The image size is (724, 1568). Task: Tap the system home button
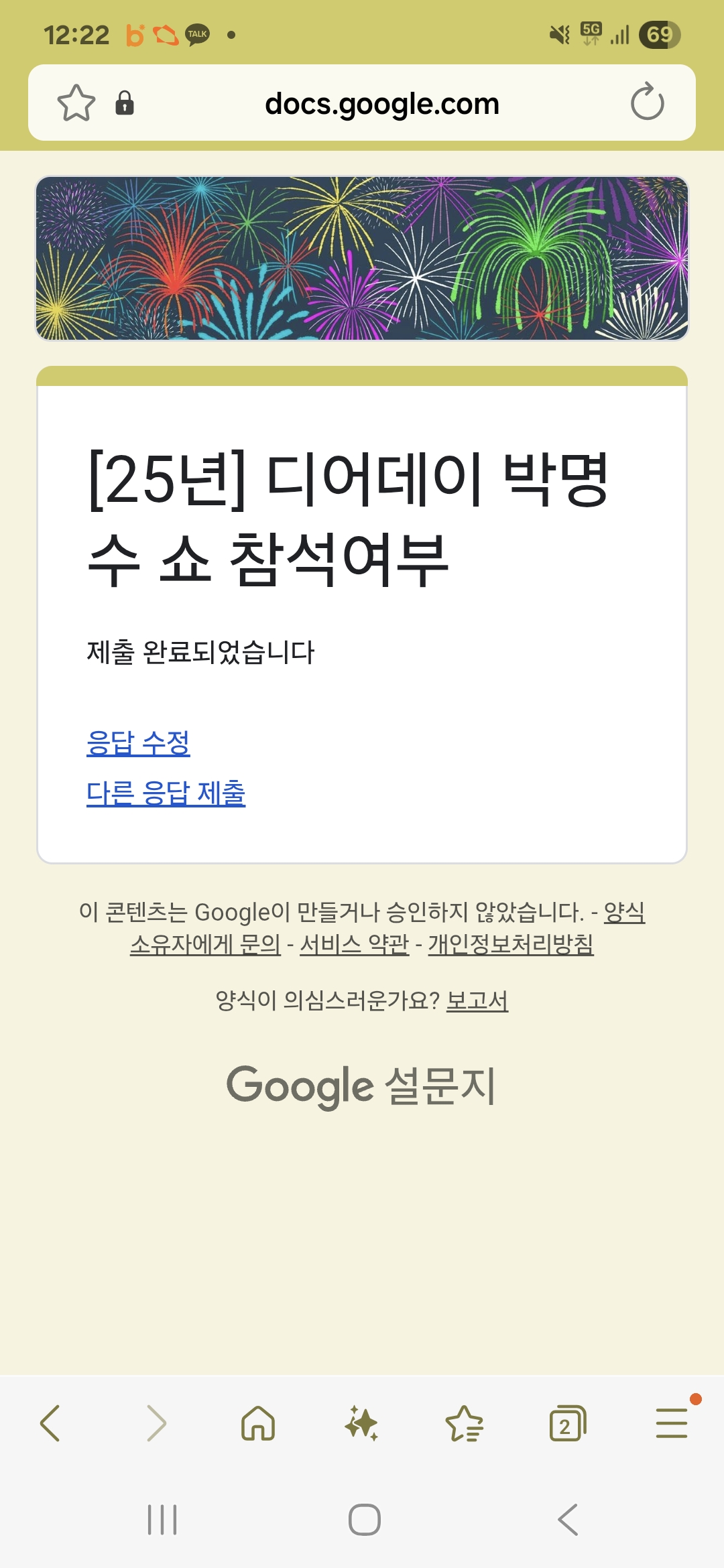365,1520
